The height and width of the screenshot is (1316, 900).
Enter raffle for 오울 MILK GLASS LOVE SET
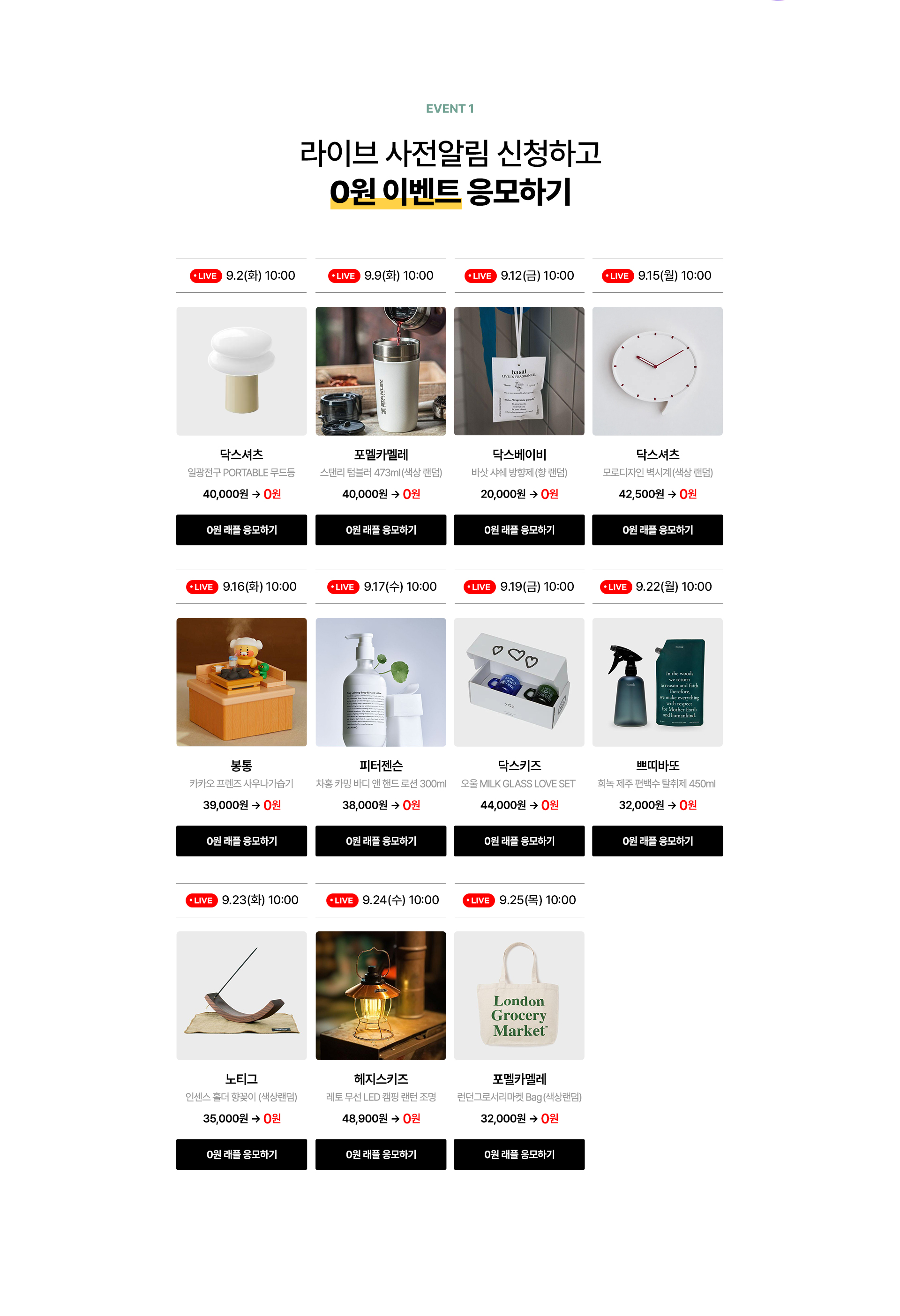point(518,840)
